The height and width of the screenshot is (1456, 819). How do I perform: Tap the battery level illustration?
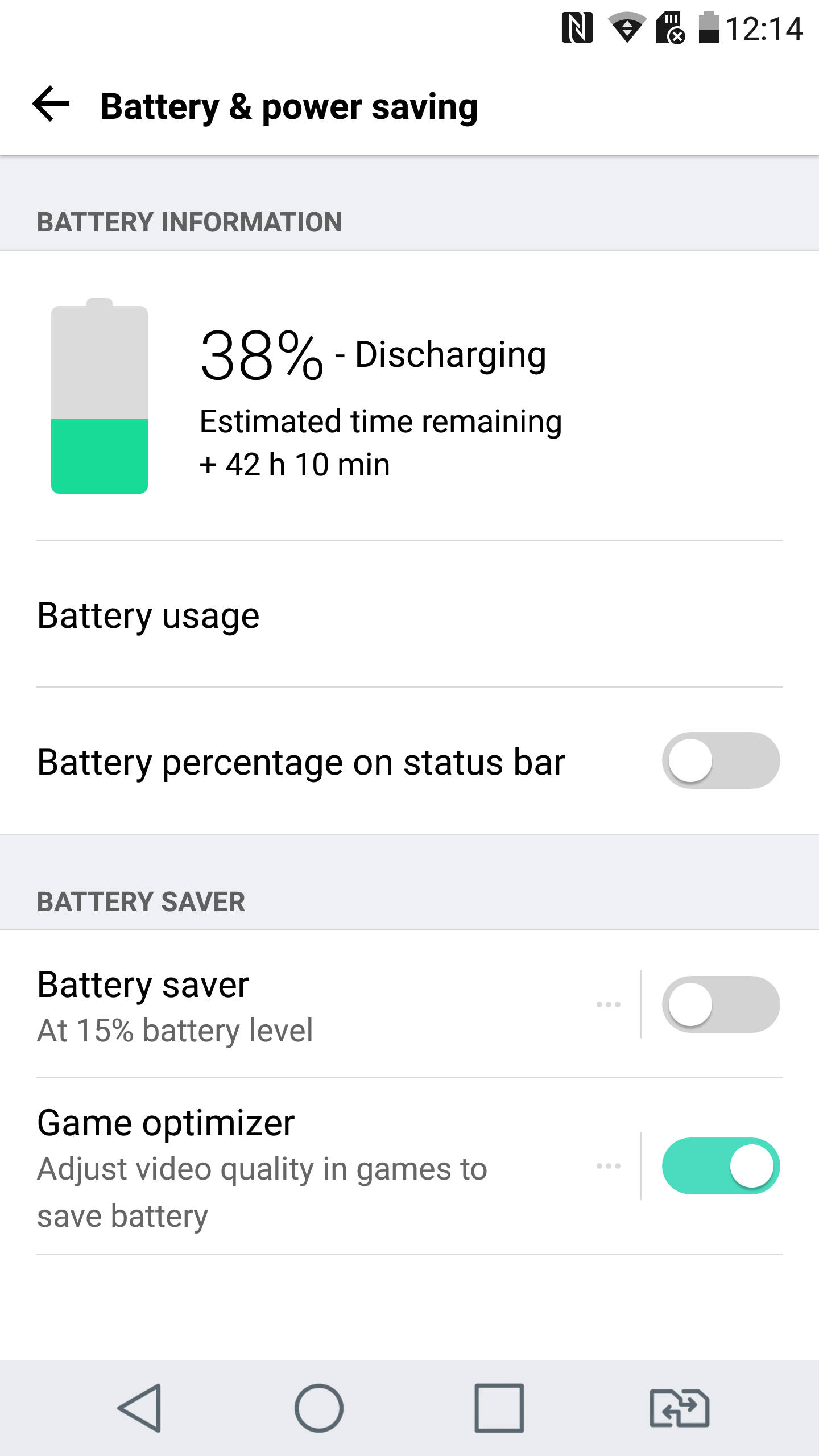(x=99, y=398)
